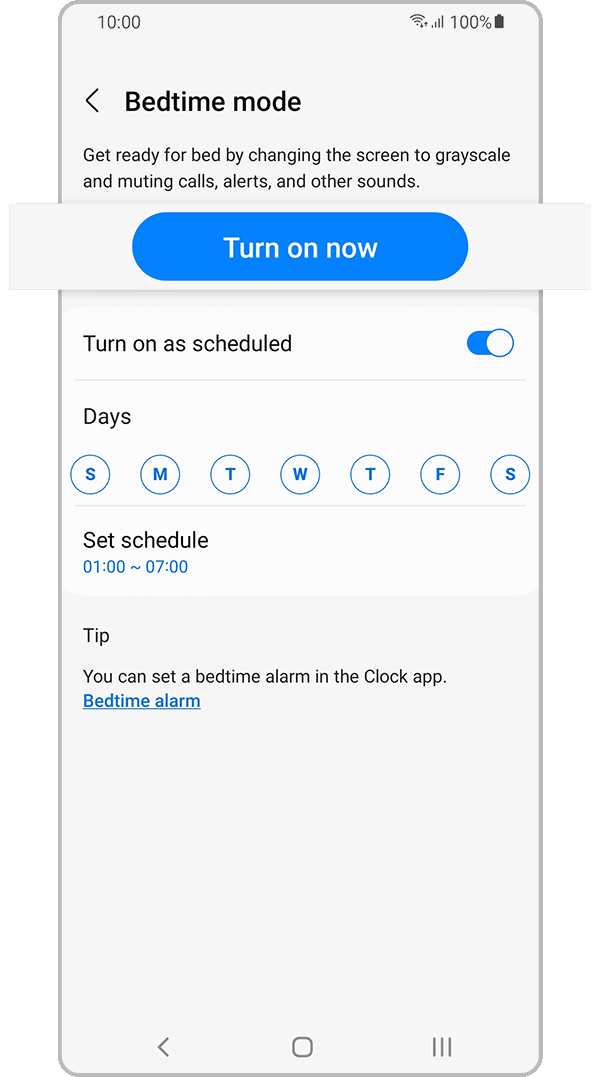
Task: Toggle Wednesday in the Days row
Action: coord(300,474)
